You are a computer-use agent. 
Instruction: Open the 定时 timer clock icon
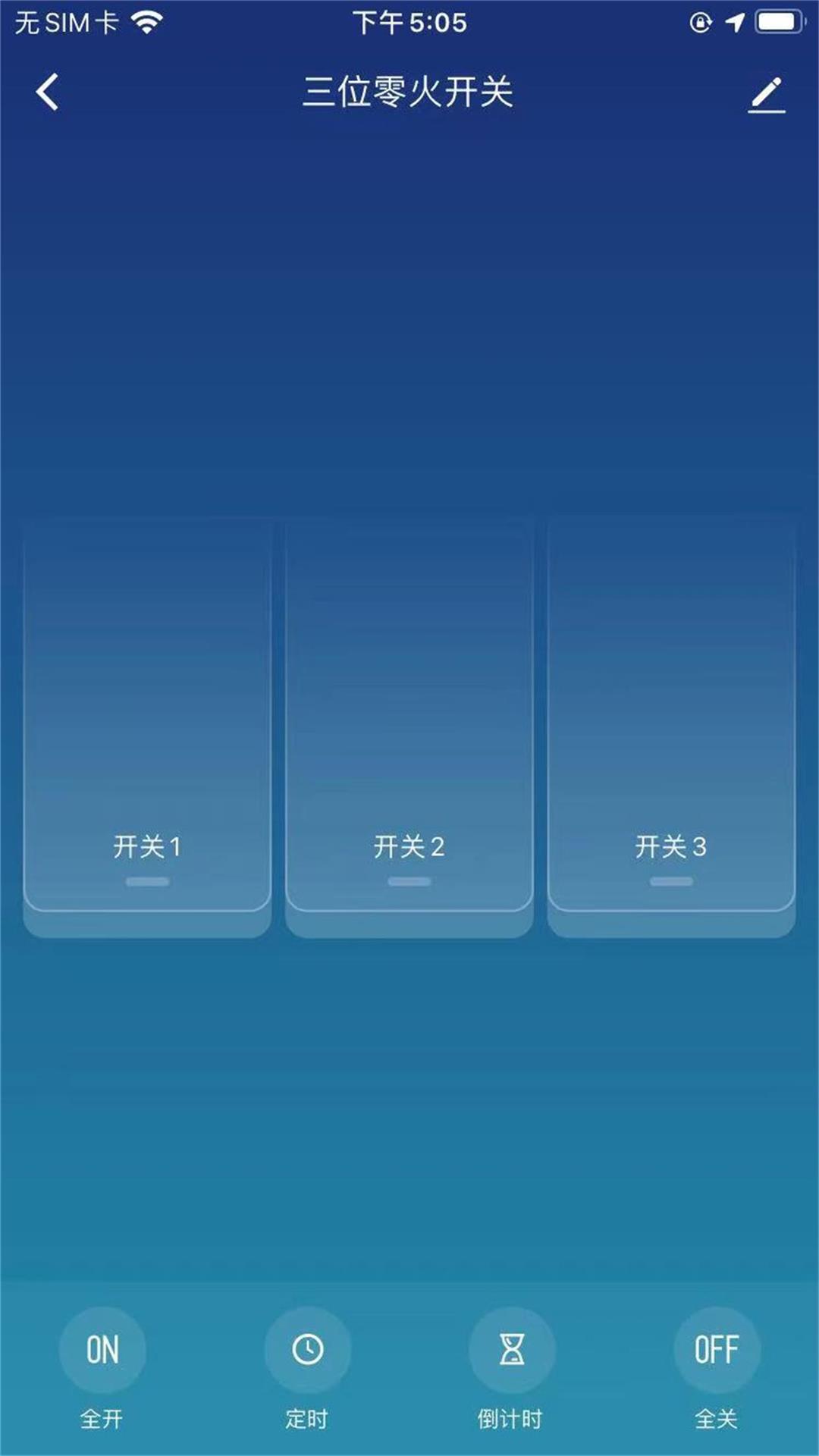click(x=306, y=1349)
